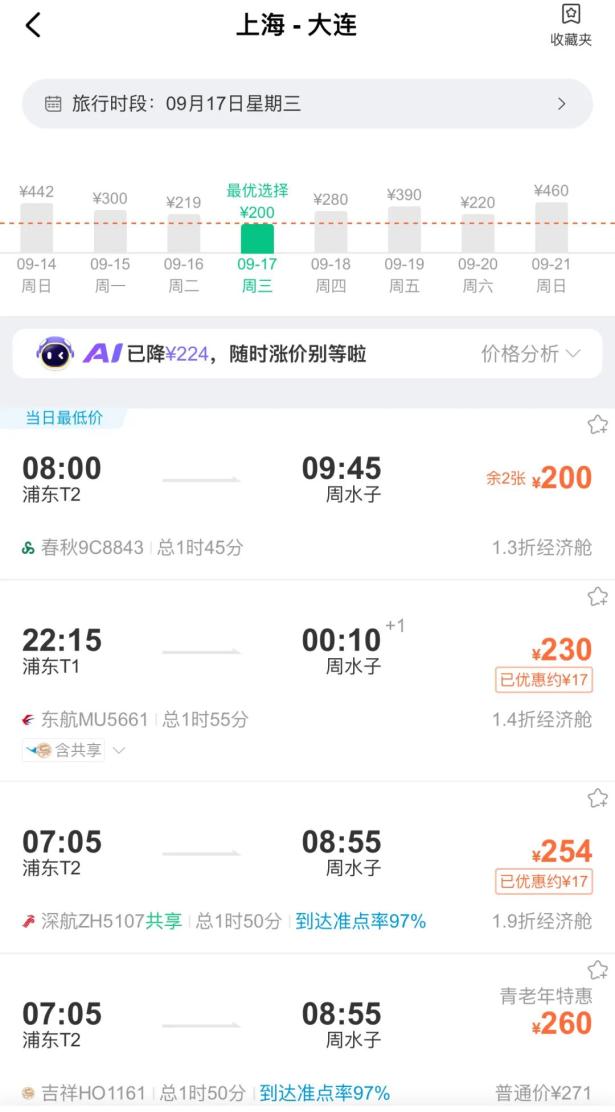This screenshot has height=1112, width=615.
Task: Favorite the 吉祥HO1161 flight
Action: pos(597,970)
